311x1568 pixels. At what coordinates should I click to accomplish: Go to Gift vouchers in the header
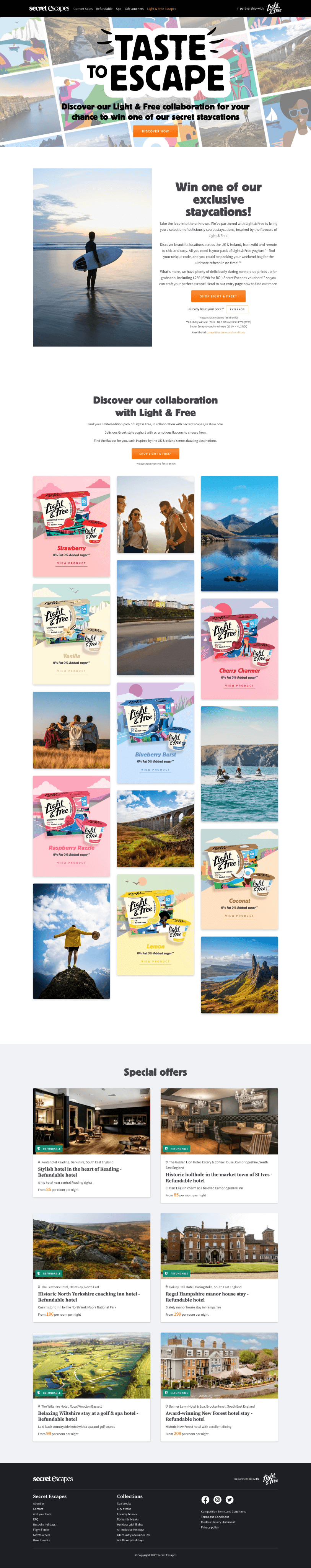tap(134, 9)
